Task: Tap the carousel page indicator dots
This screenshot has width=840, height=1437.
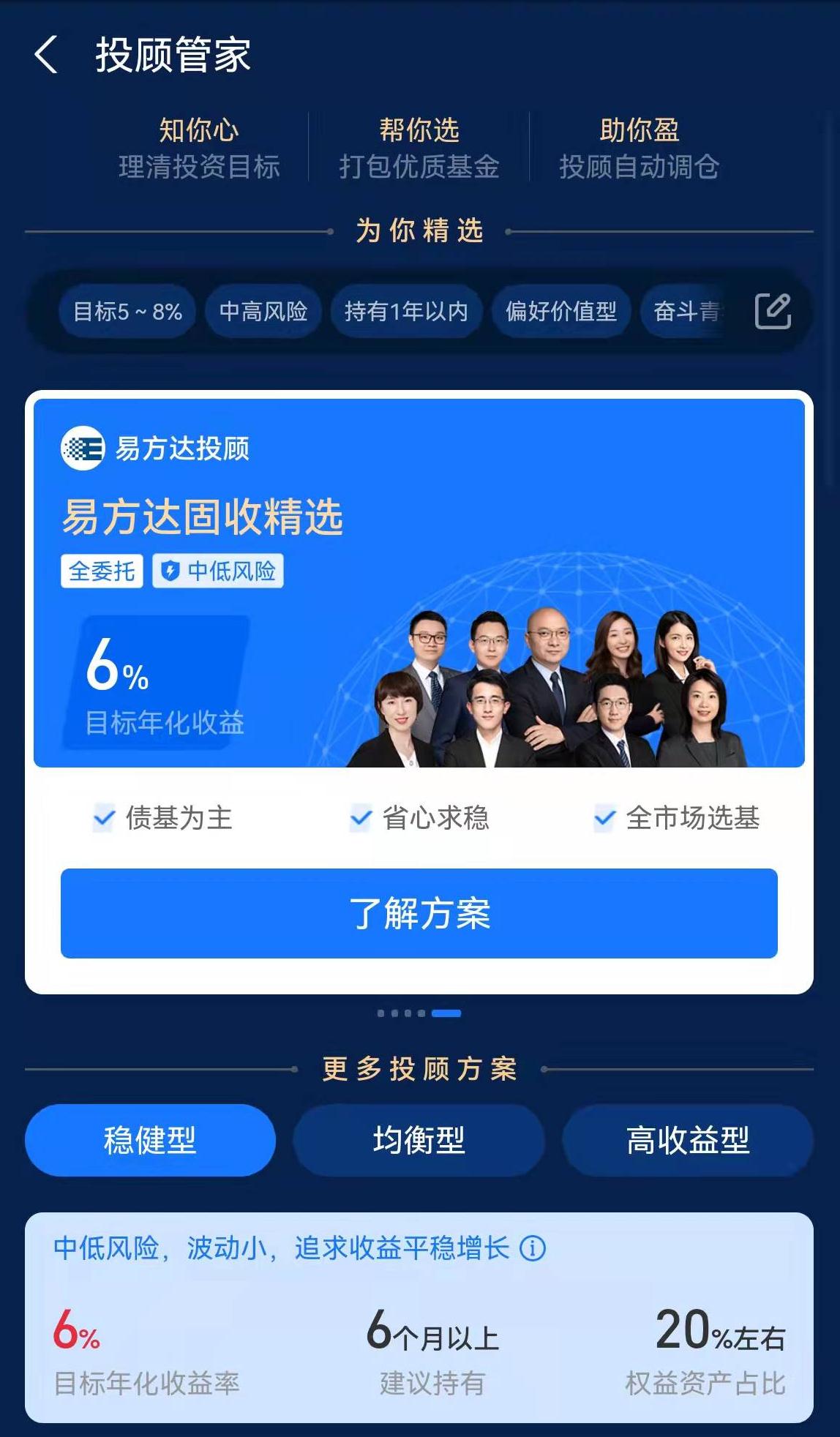Action: (x=419, y=1013)
